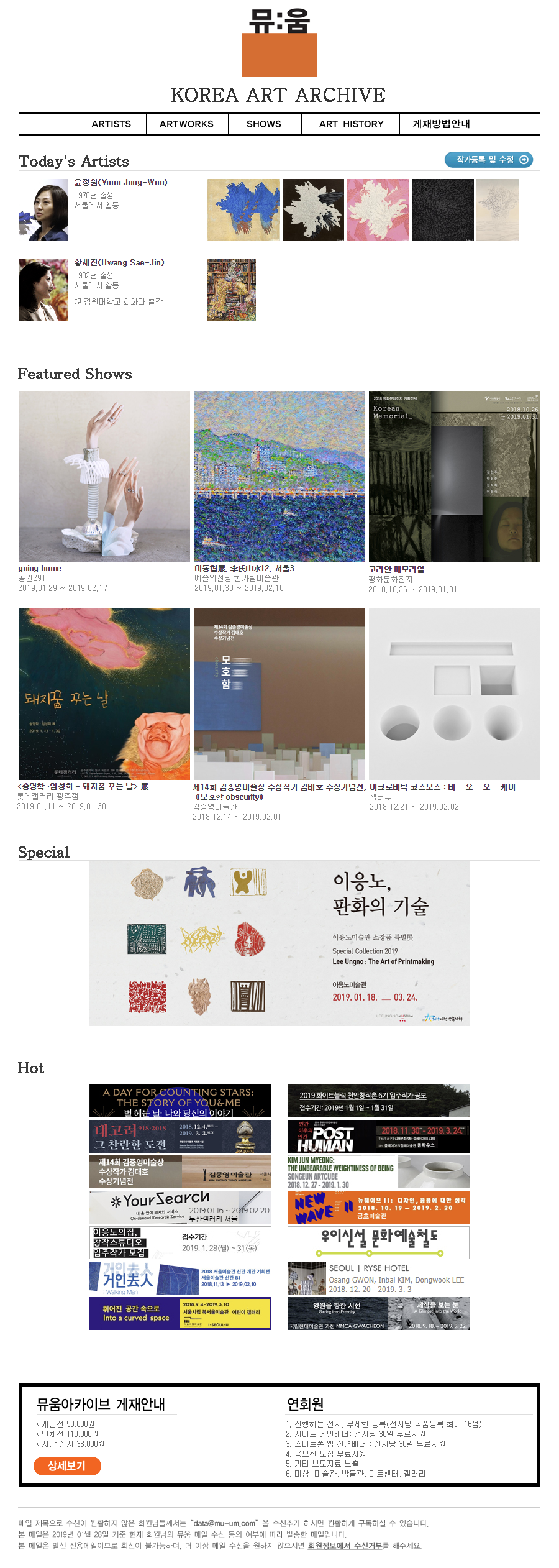Open the 돼지꿈 꾸는 날 show
Image resolution: width=559 pixels, height=1568 pixels.
pyautogui.click(x=104, y=694)
